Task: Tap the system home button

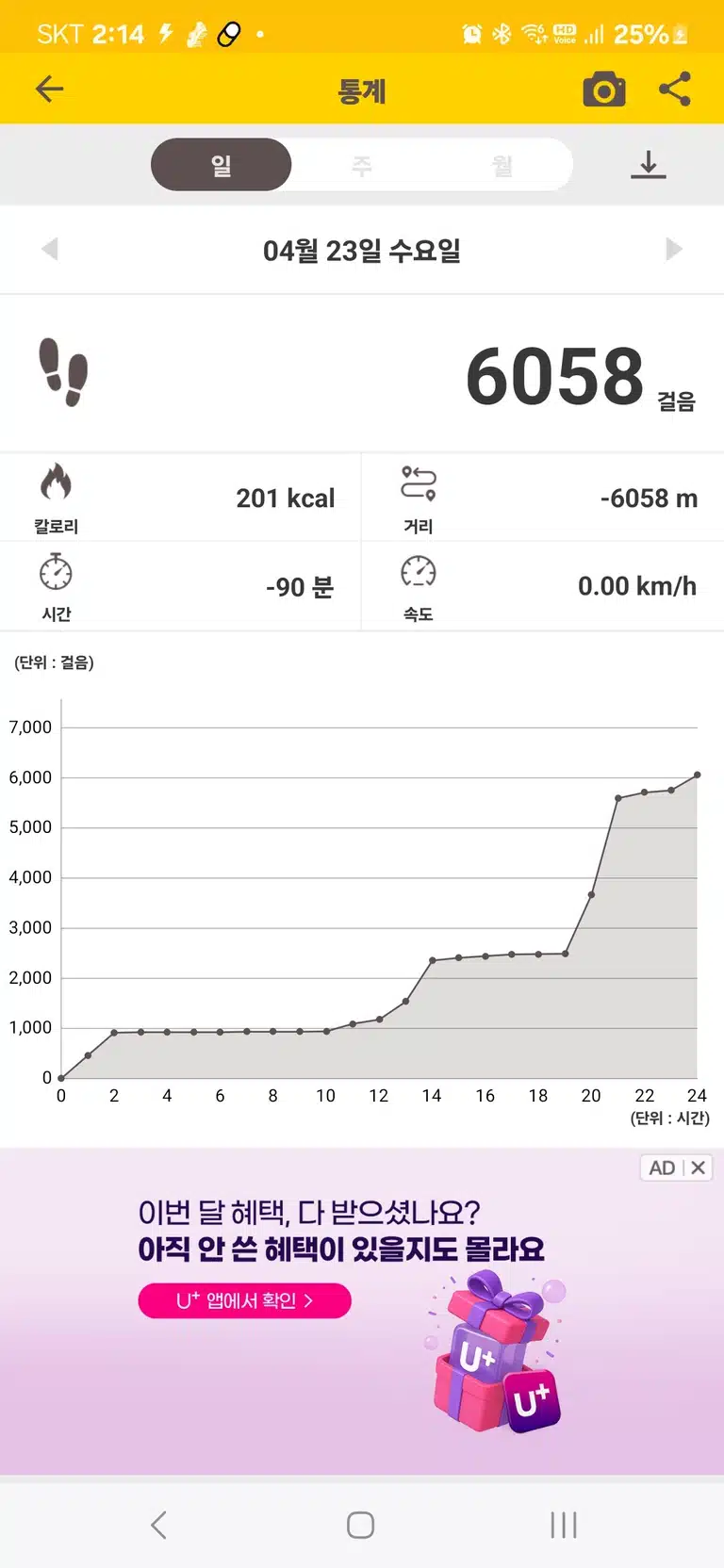Action: click(361, 1525)
